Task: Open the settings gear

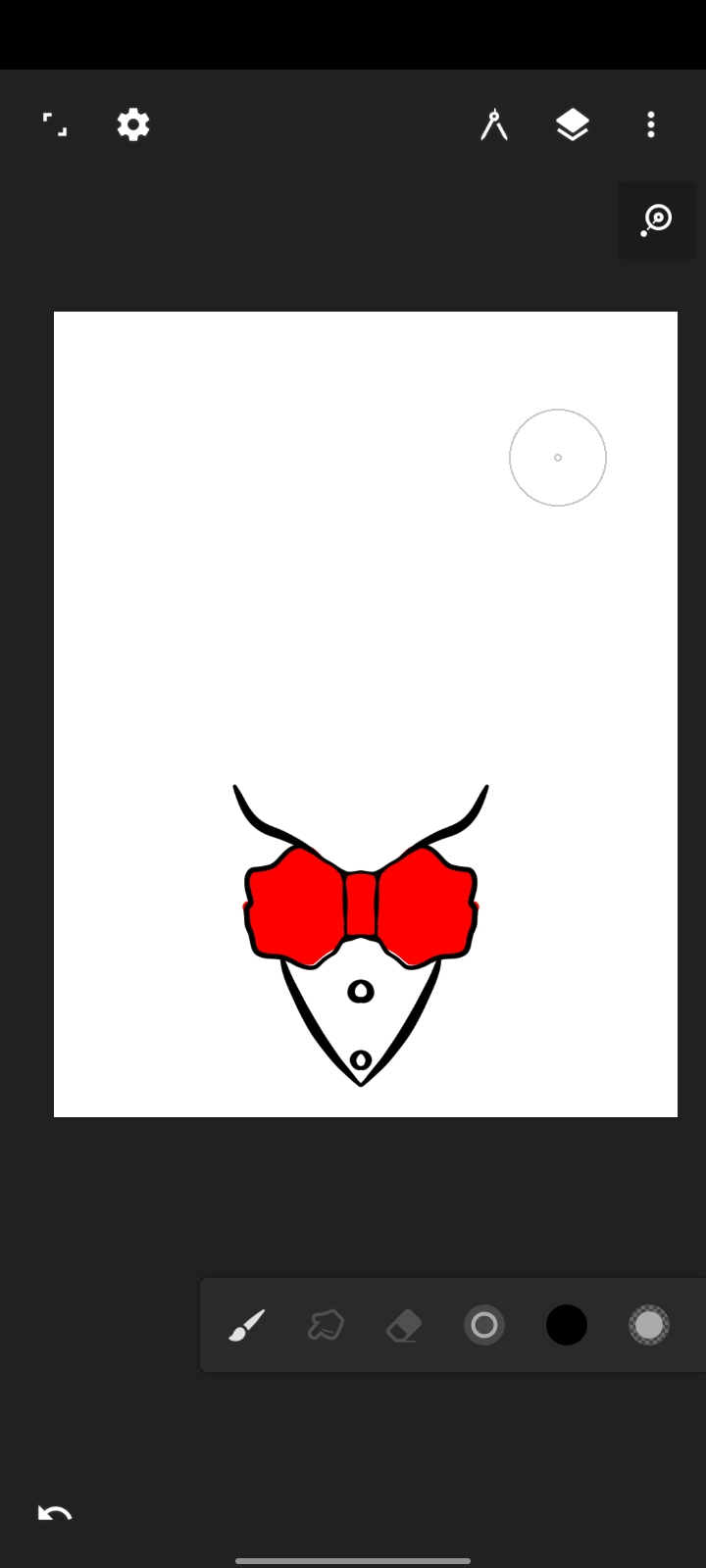Action: click(x=133, y=124)
